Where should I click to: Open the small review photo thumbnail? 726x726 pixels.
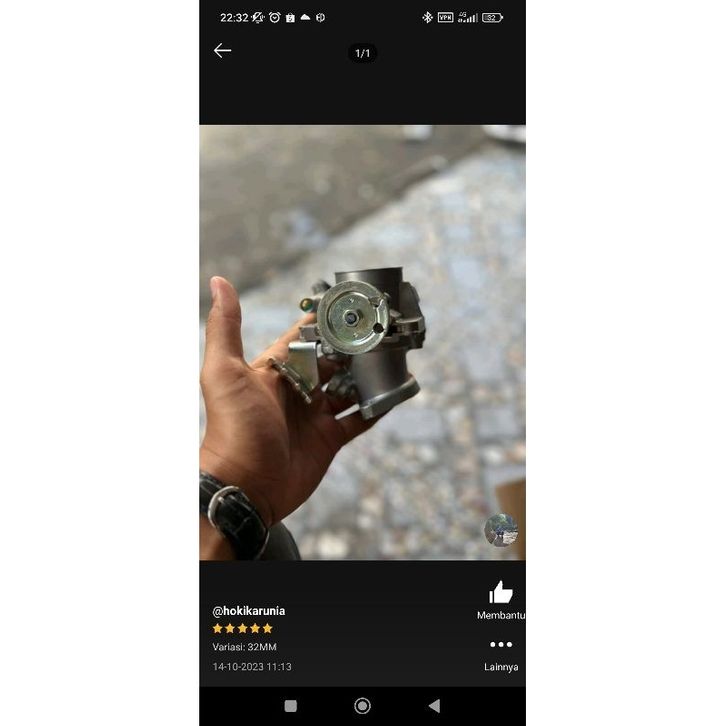pyautogui.click(x=501, y=530)
